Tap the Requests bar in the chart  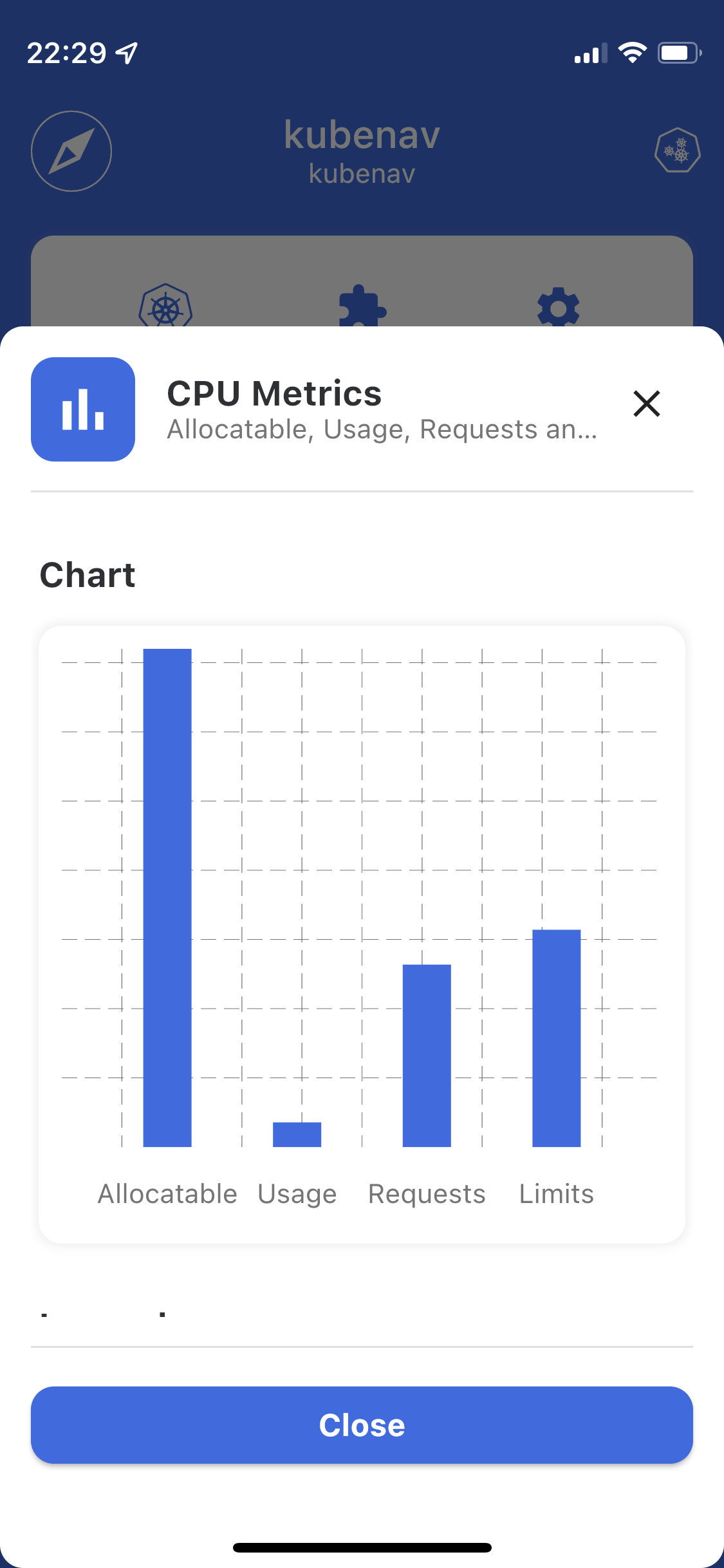click(x=427, y=1056)
